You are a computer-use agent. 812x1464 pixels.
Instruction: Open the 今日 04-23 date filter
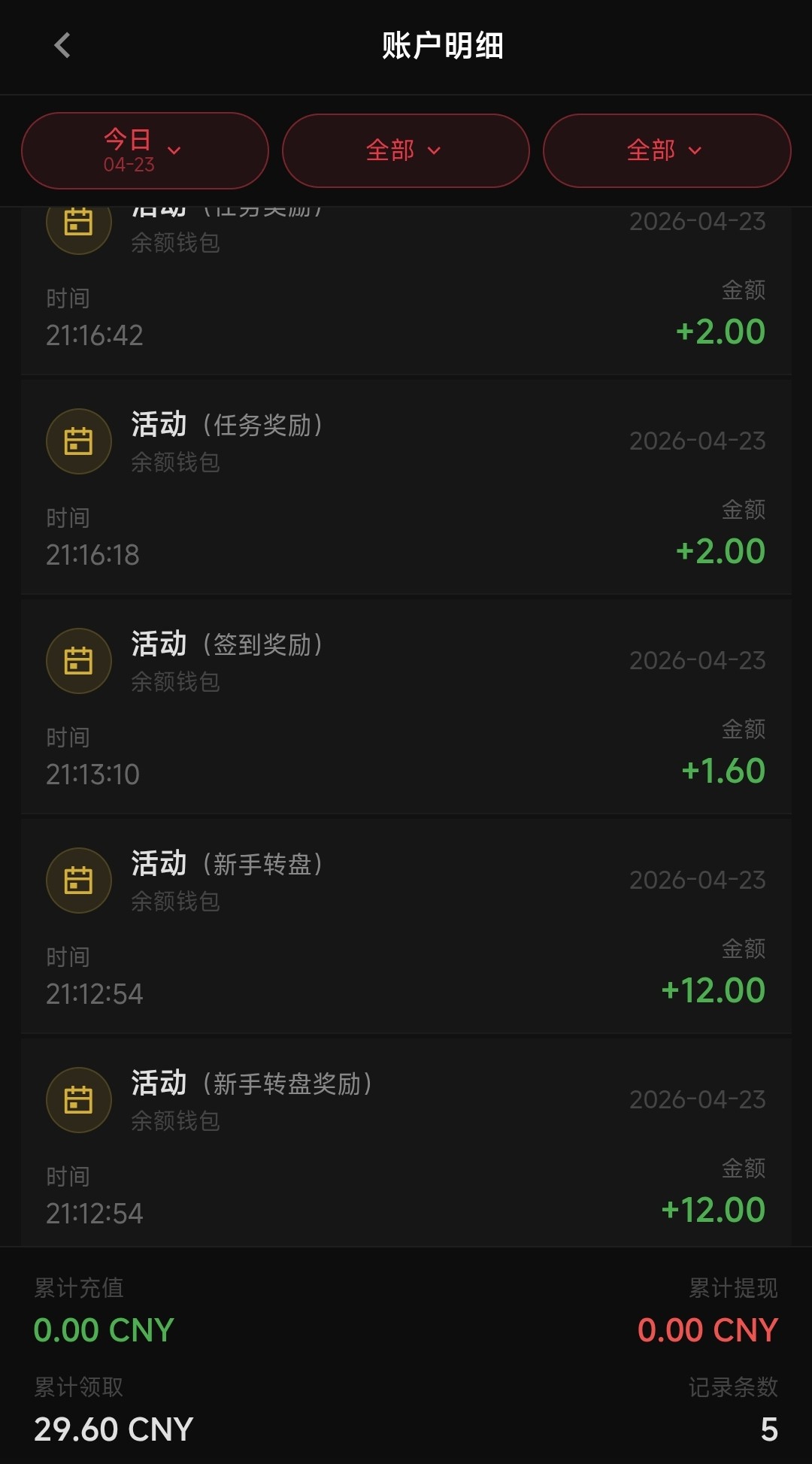(x=144, y=150)
